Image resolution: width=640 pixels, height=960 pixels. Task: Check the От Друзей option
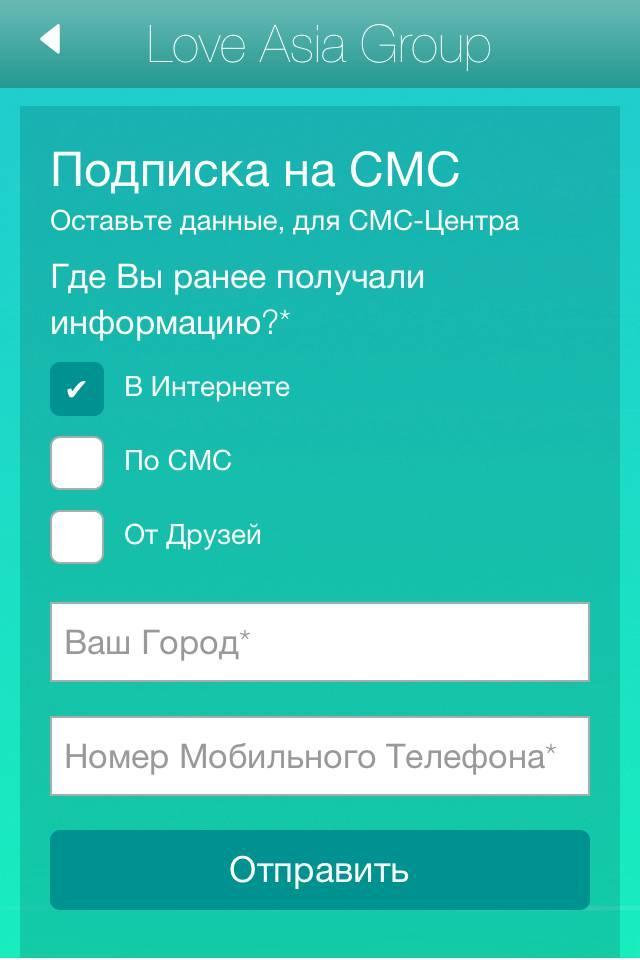point(77,537)
